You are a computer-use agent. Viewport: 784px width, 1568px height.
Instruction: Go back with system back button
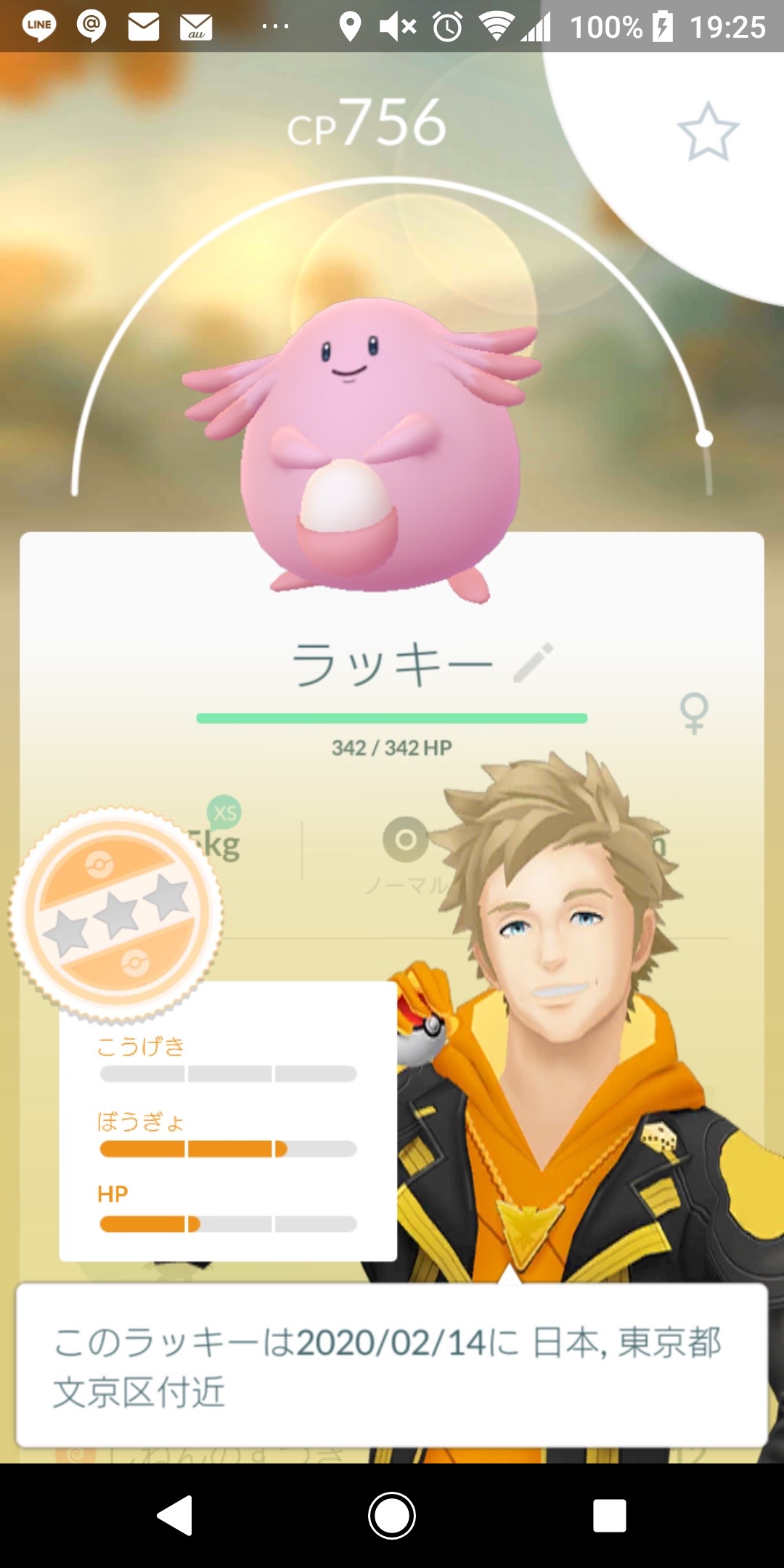[x=175, y=1516]
